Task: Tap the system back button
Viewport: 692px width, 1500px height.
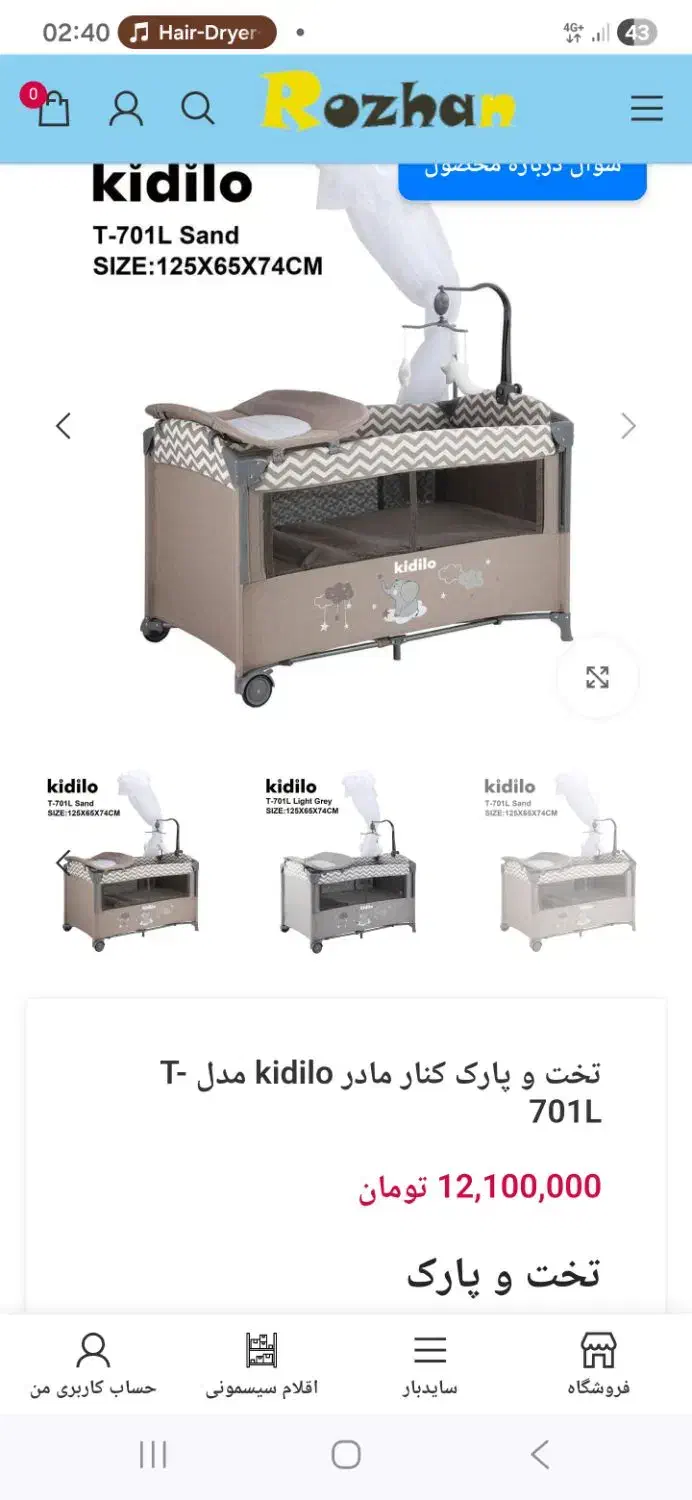Action: tap(539, 1454)
